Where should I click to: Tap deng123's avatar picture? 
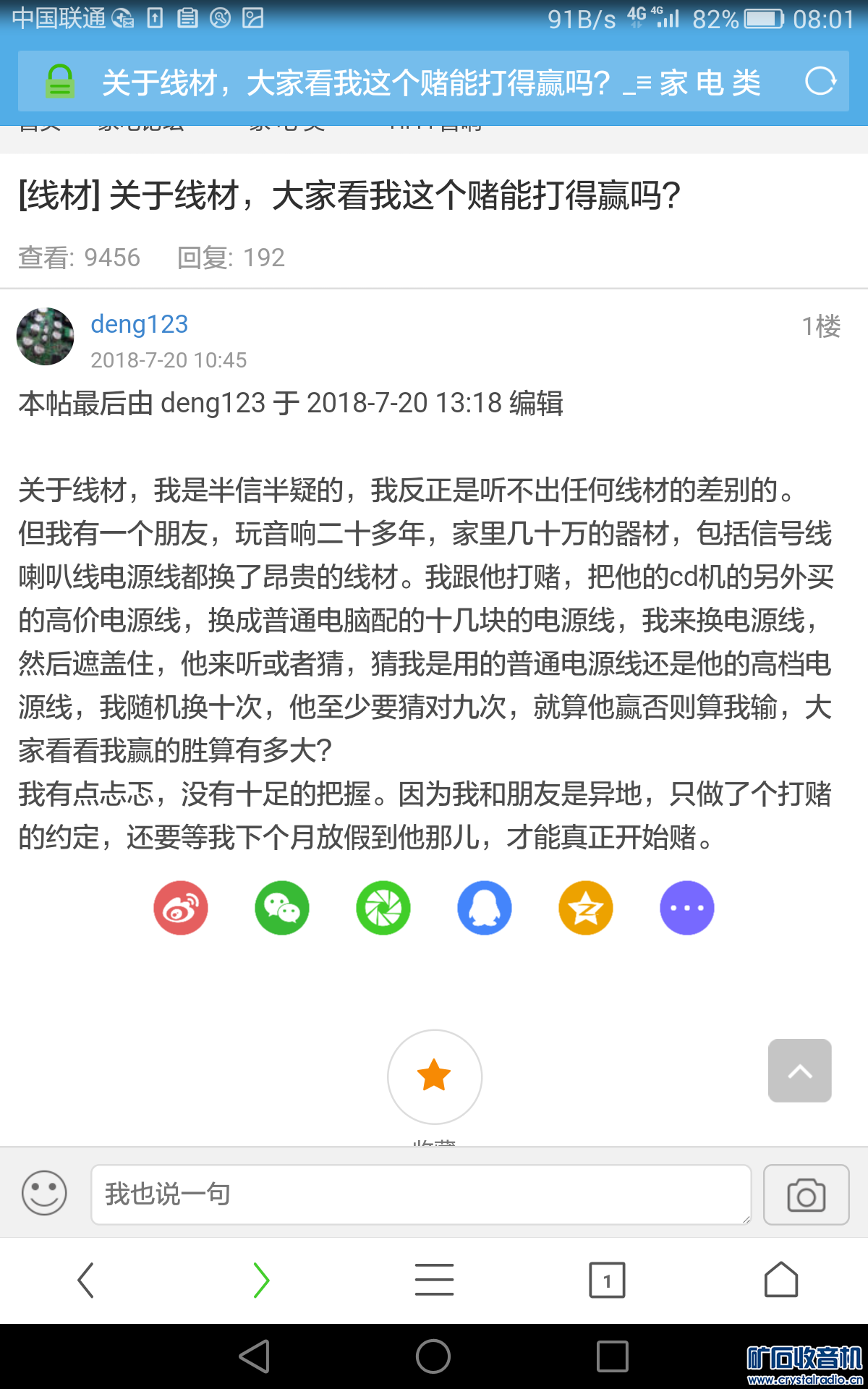tap(46, 336)
